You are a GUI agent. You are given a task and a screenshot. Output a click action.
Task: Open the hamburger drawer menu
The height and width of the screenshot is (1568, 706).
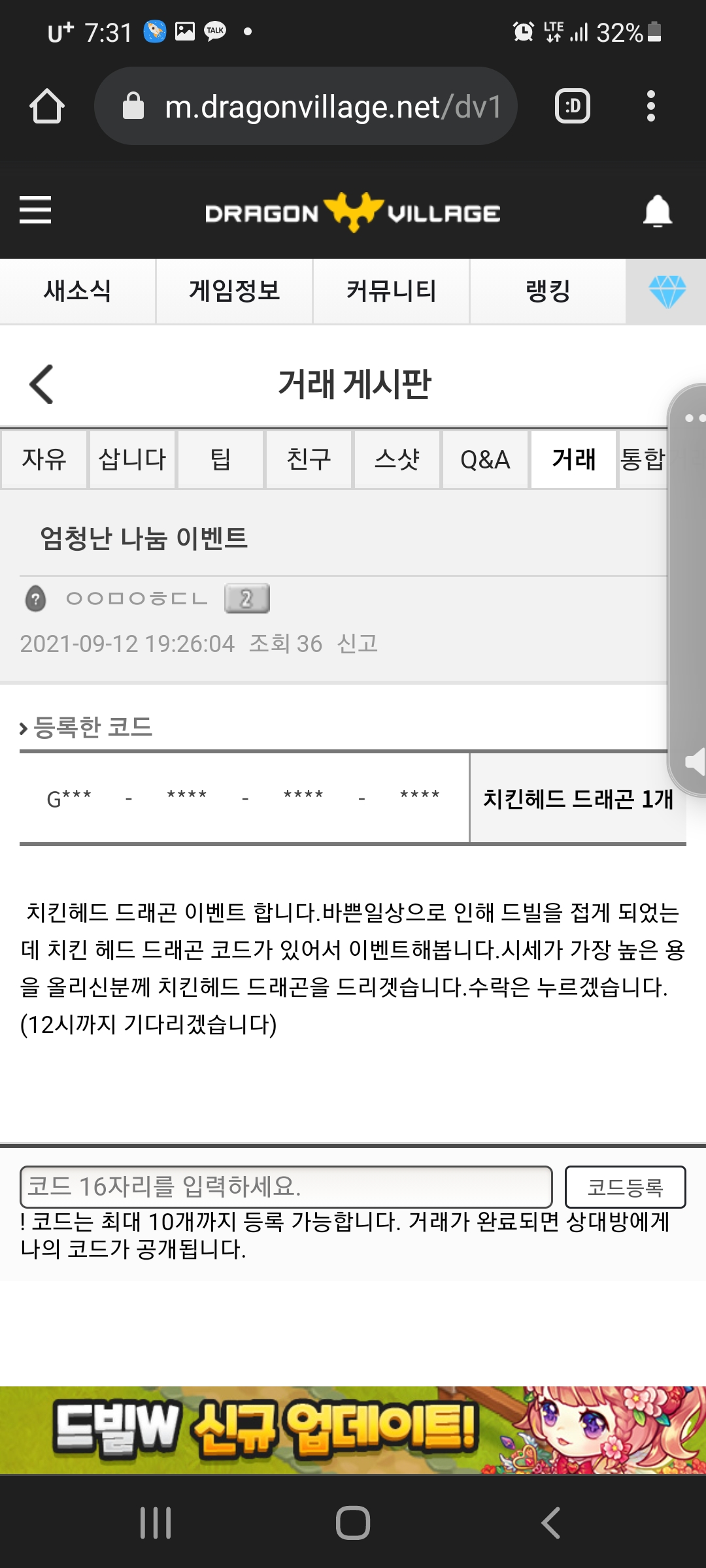tap(35, 210)
